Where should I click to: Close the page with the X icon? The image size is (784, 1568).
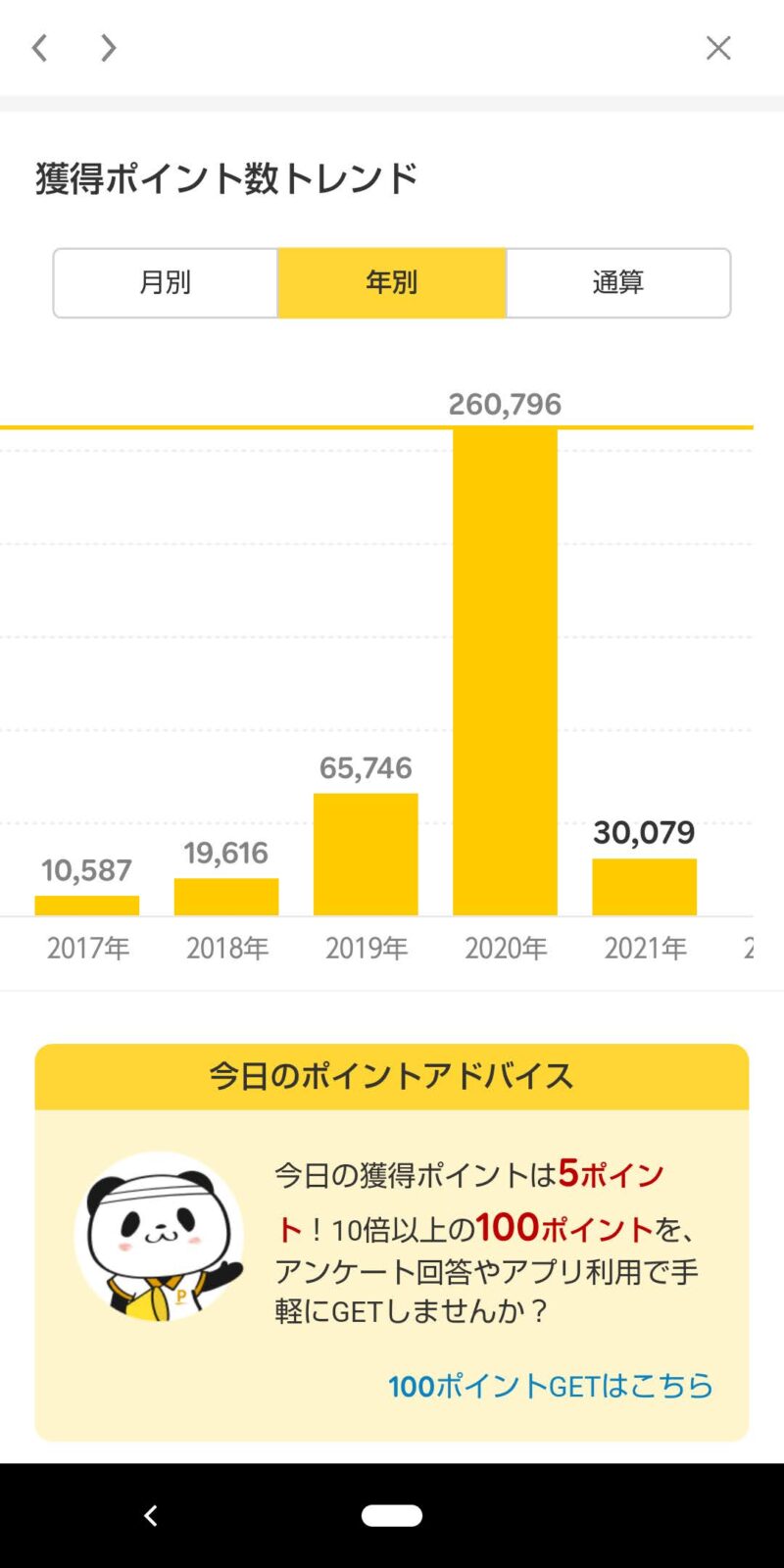pos(718,48)
